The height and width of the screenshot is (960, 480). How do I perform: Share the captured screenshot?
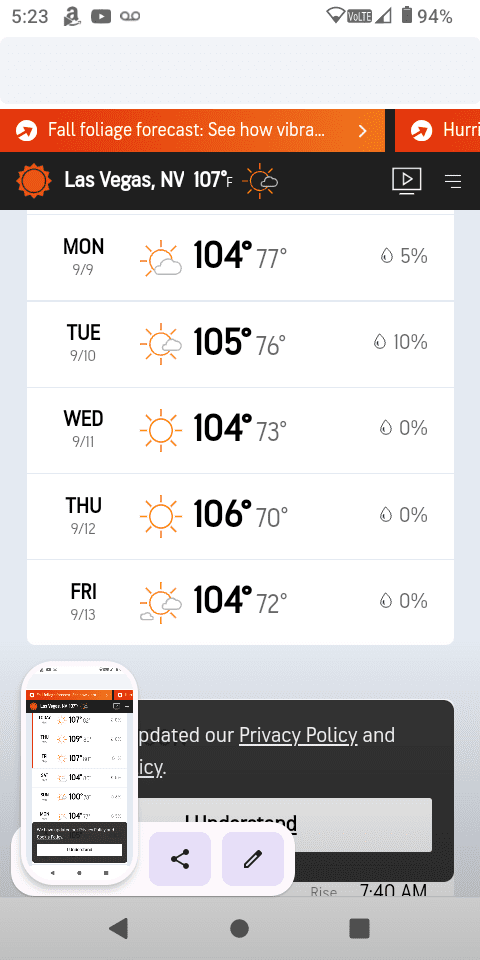[x=180, y=859]
